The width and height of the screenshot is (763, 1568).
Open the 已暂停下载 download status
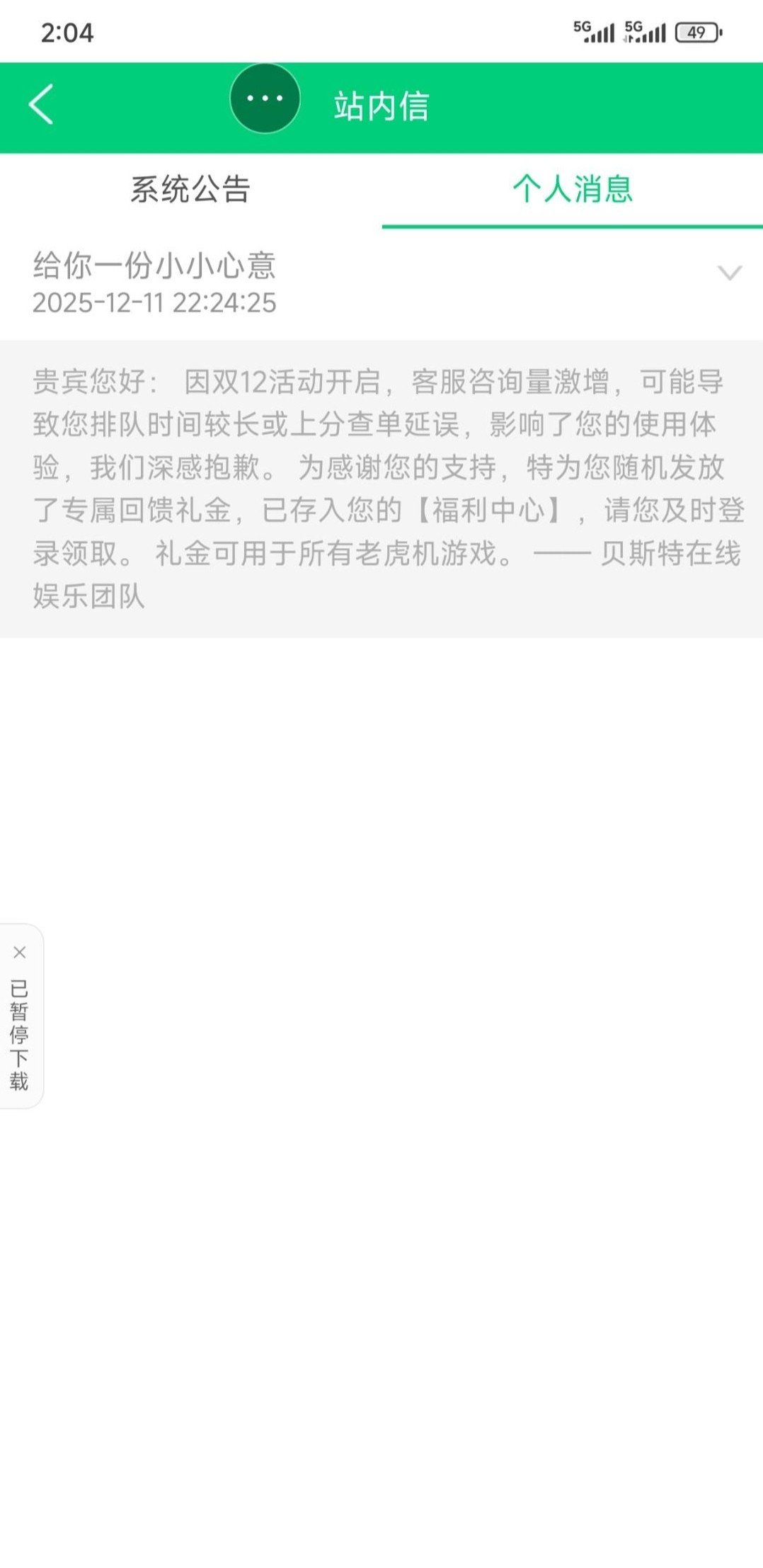coord(20,1034)
